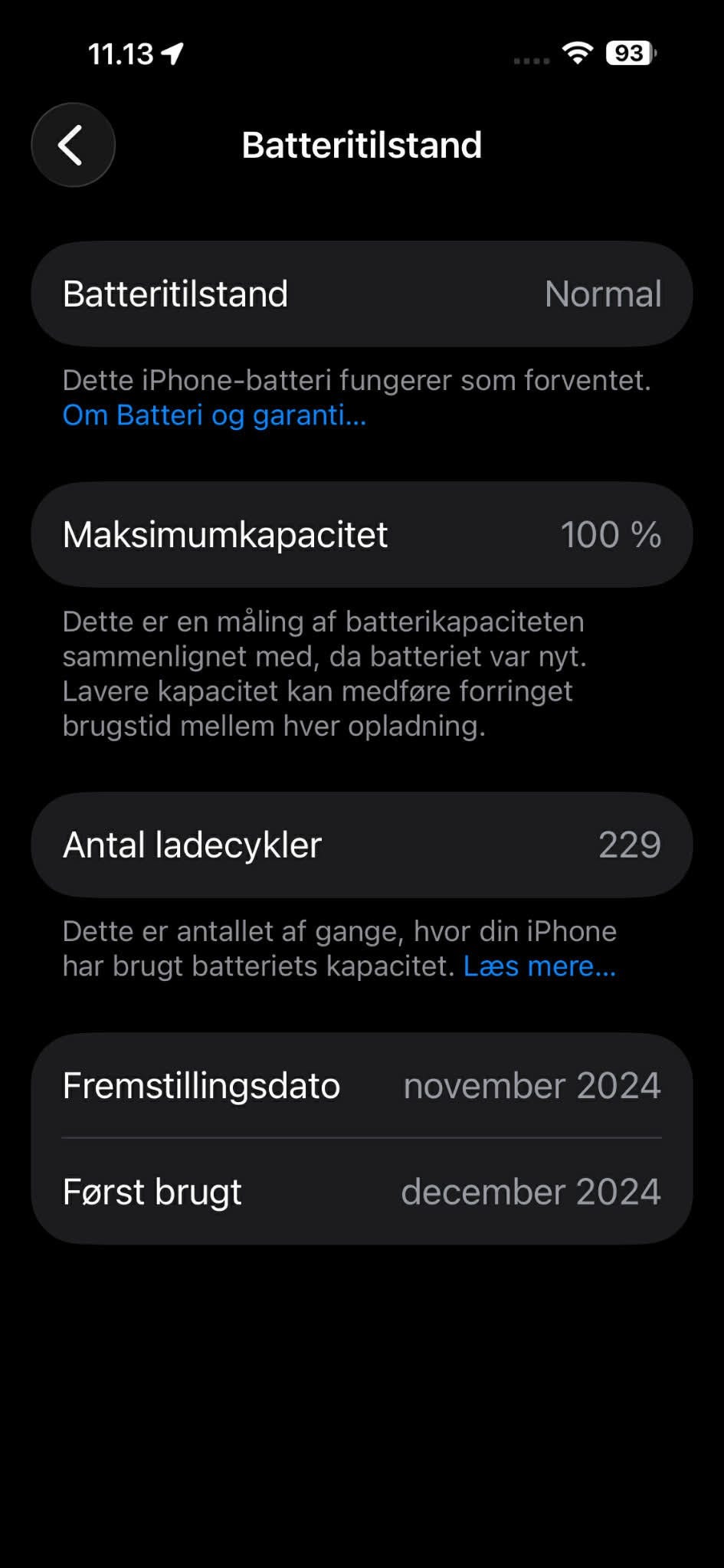Open the 'Om Batteri og garanti…' link
This screenshot has width=724, height=1568.
214,415
